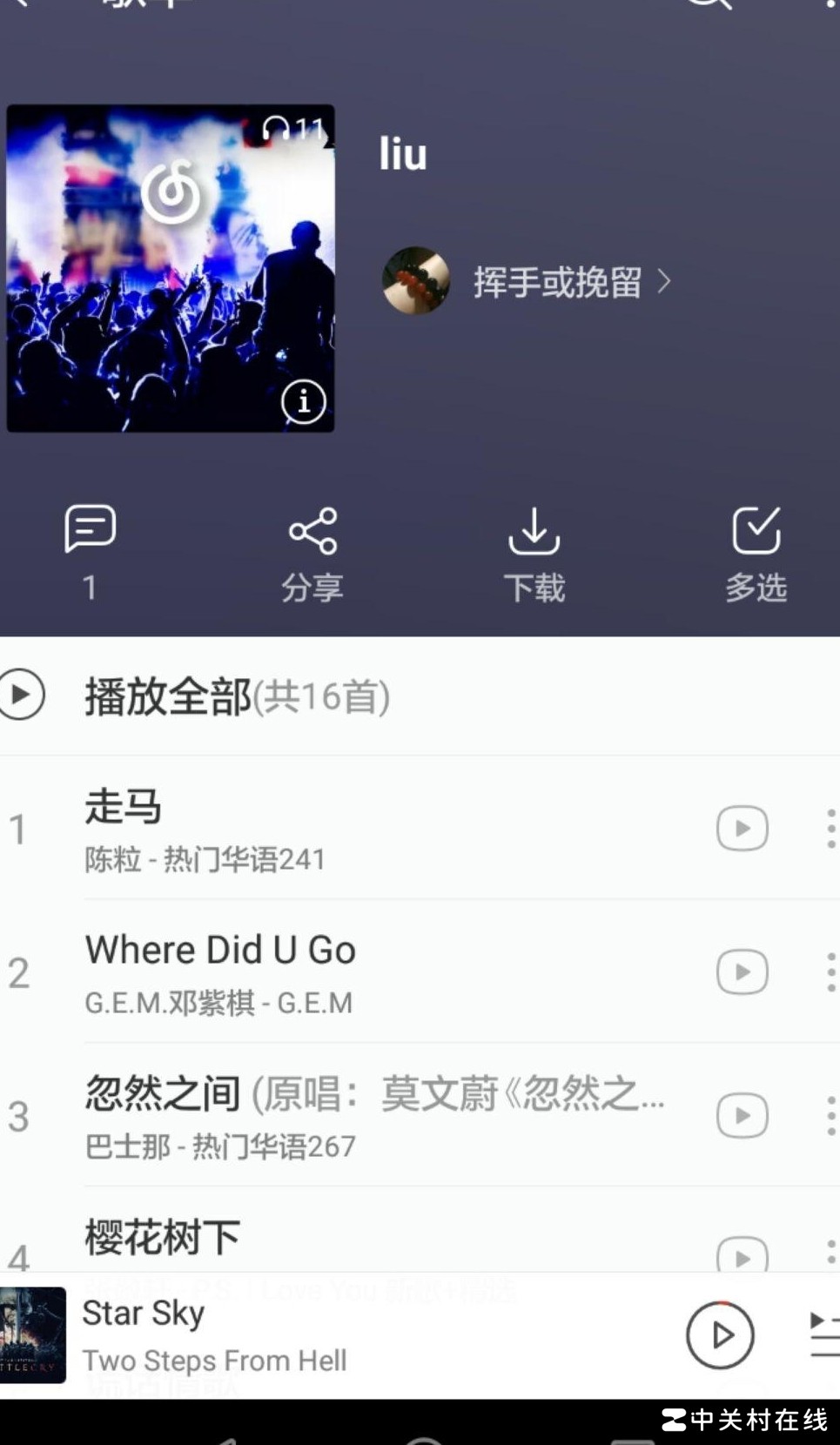Tap the info icon on the playlist cover

point(303,402)
